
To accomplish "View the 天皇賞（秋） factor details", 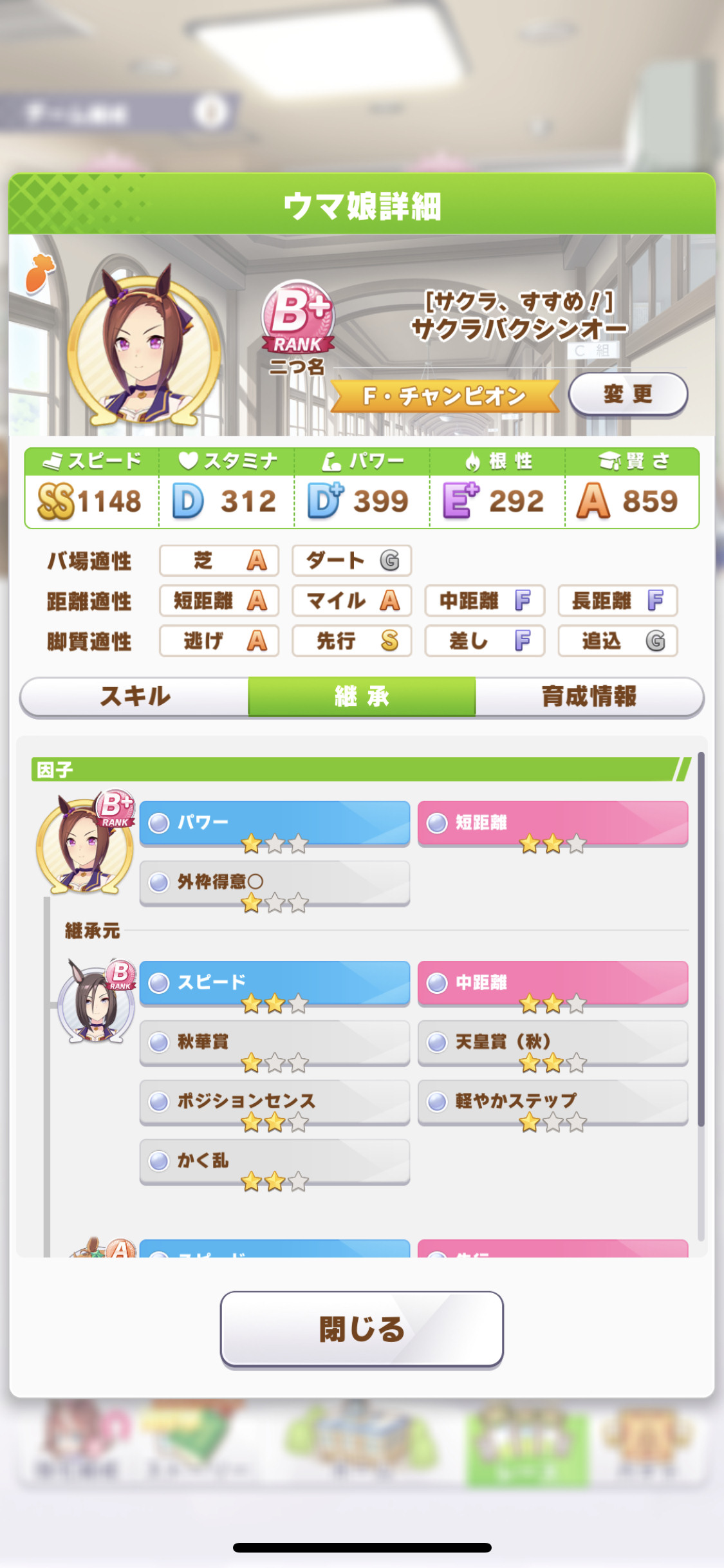I will point(553,1042).
